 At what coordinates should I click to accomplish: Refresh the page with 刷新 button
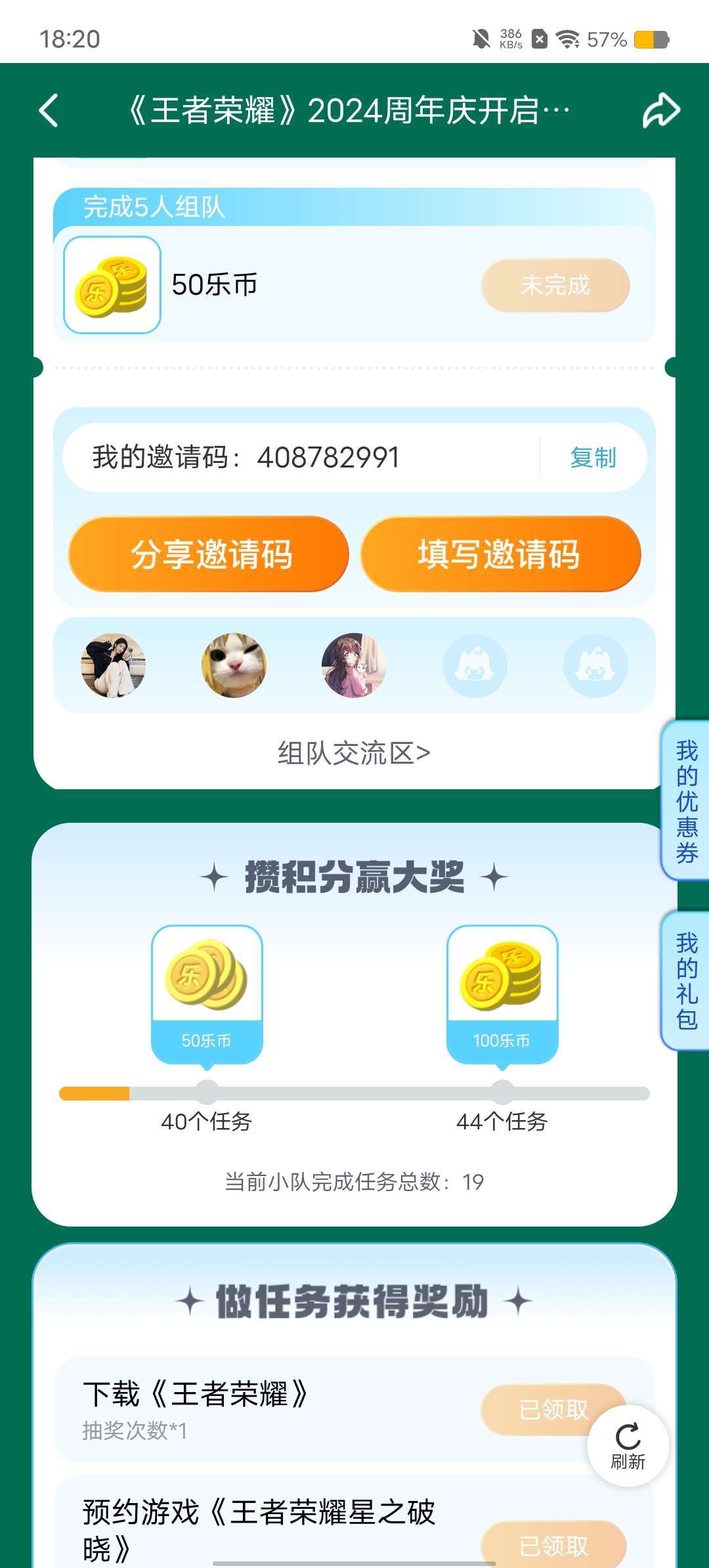tap(628, 1446)
